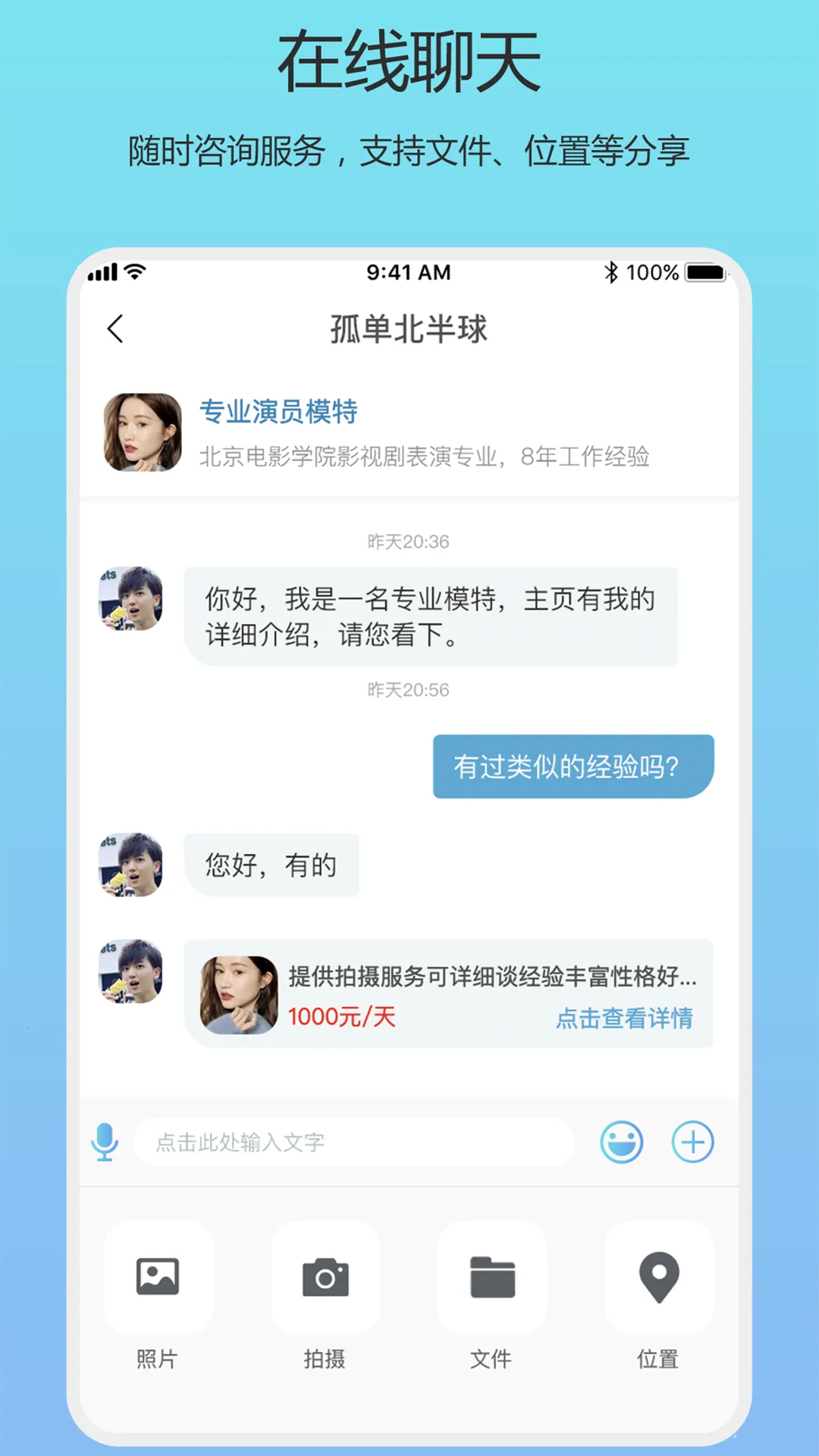Image resolution: width=819 pixels, height=1456 pixels.
Task: Tap the chat title 孤单北半球
Action: pos(409,329)
